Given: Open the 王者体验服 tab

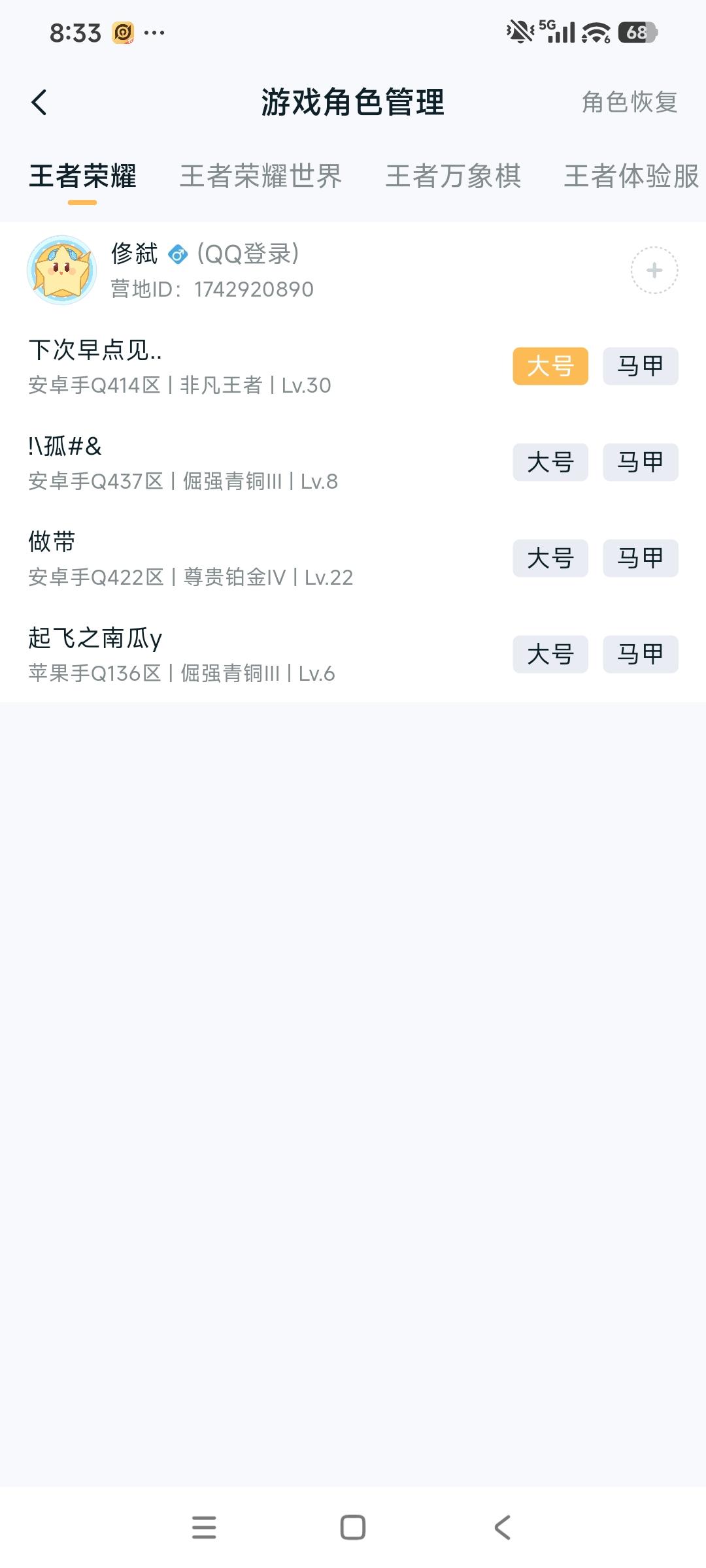Looking at the screenshot, I should tap(630, 176).
